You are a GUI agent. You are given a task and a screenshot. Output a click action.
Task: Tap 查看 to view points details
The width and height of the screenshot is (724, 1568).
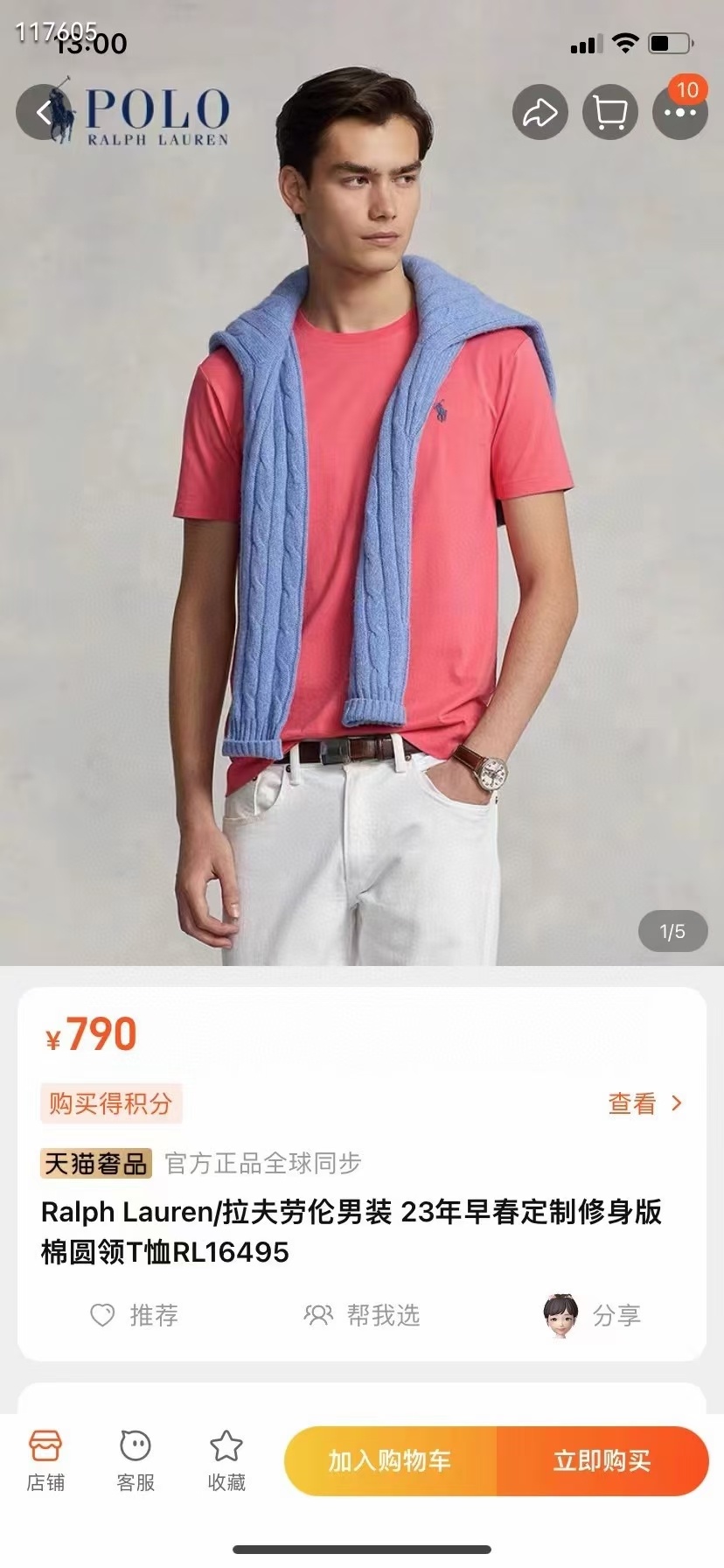tap(644, 1103)
